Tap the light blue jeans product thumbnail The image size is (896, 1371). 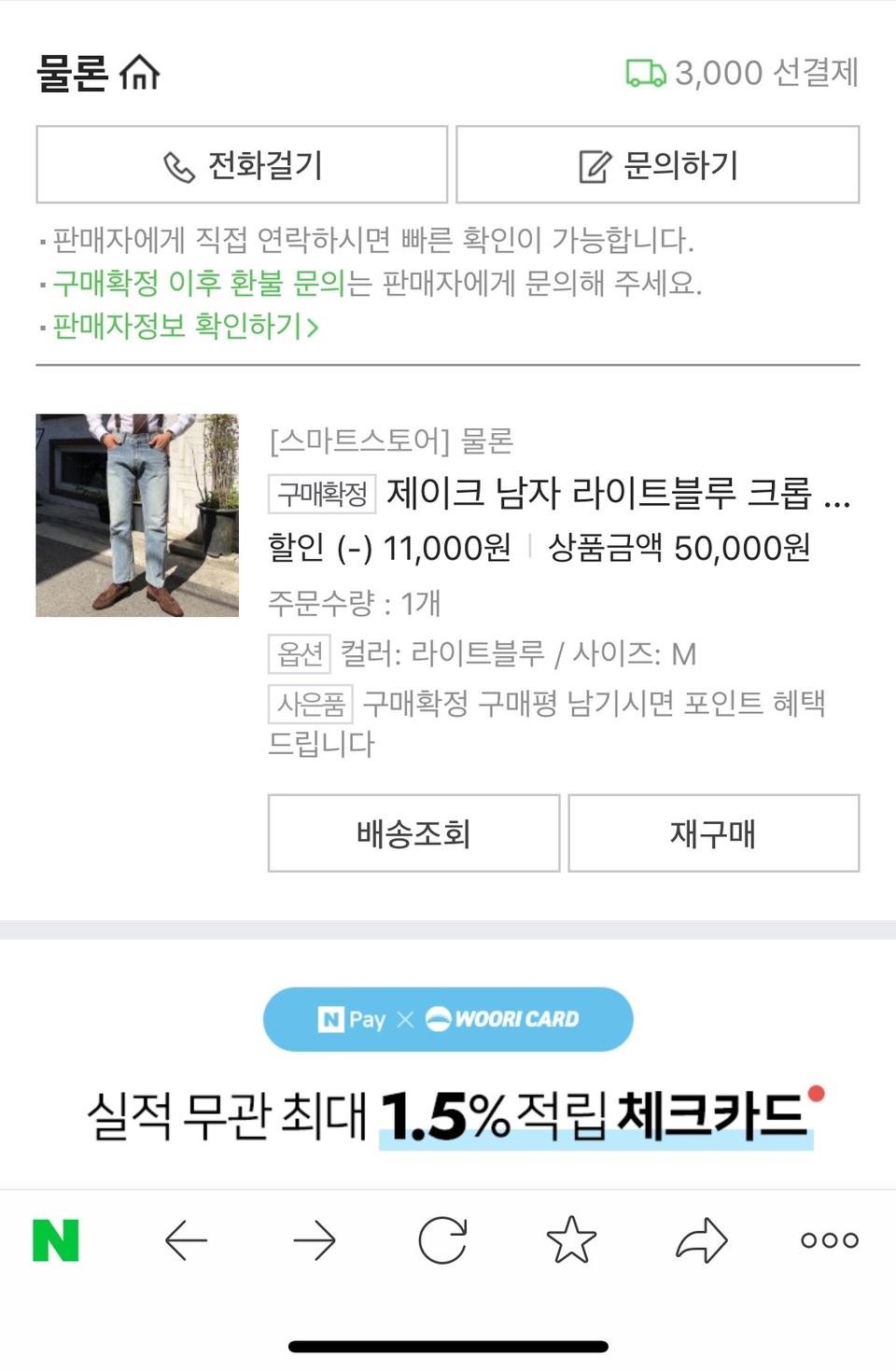pos(135,514)
